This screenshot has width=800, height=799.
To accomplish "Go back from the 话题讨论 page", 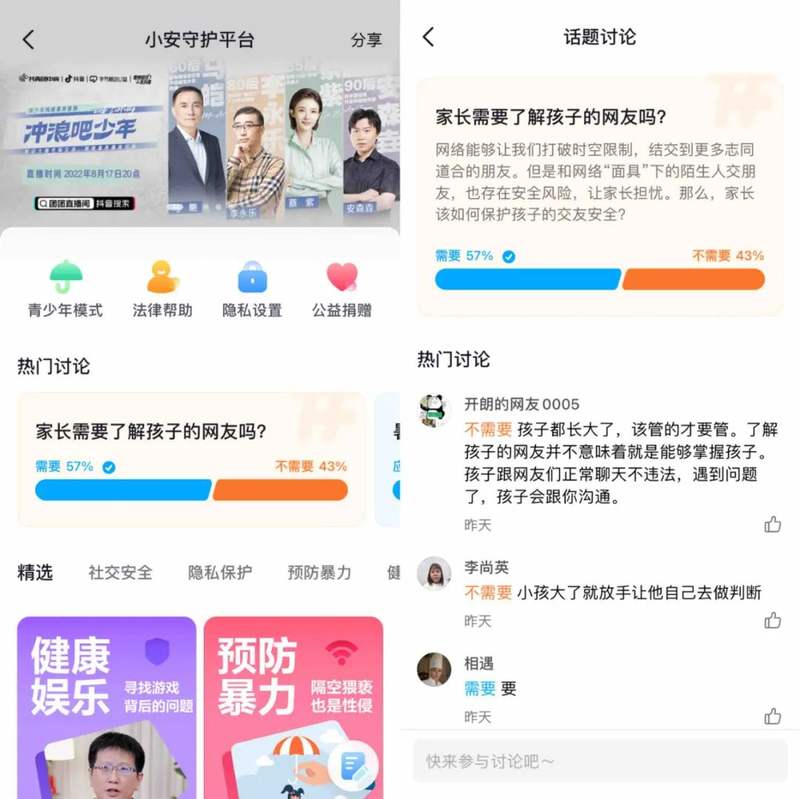I will (x=428, y=38).
